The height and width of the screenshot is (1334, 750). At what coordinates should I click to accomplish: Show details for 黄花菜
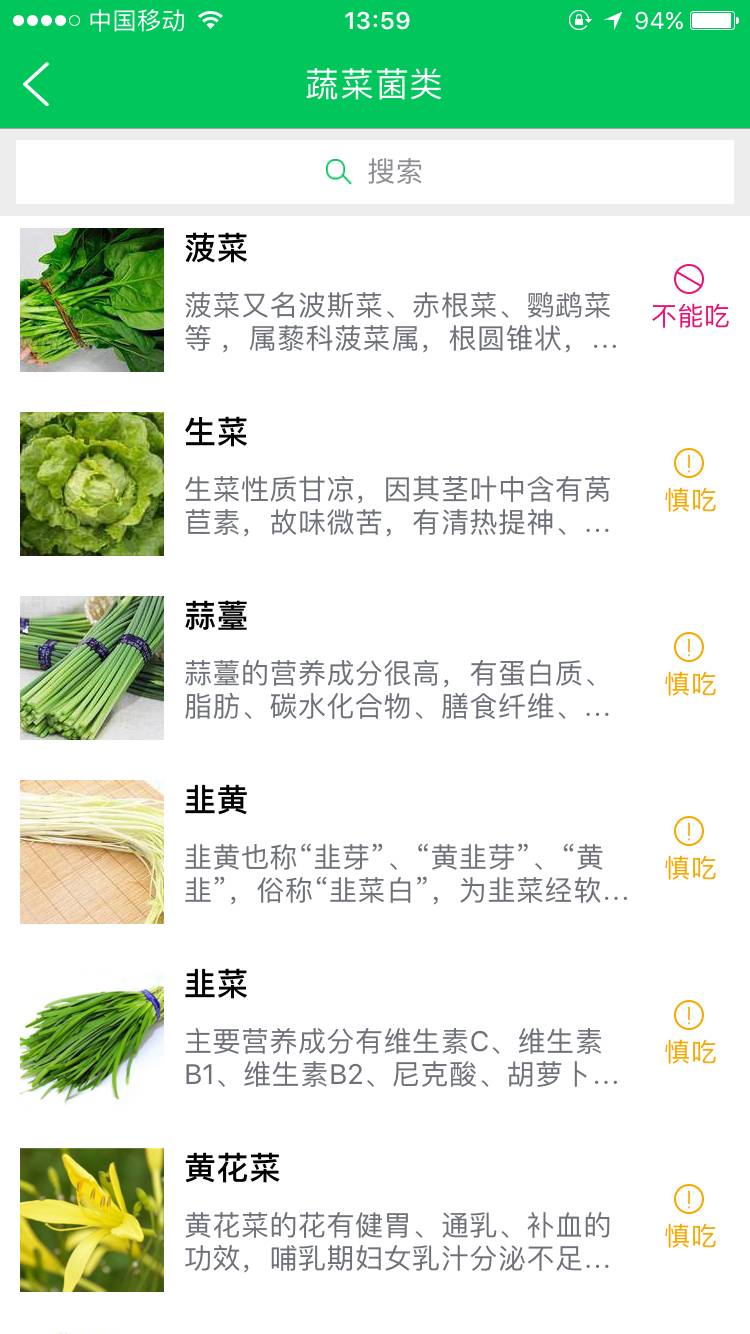(375, 1220)
